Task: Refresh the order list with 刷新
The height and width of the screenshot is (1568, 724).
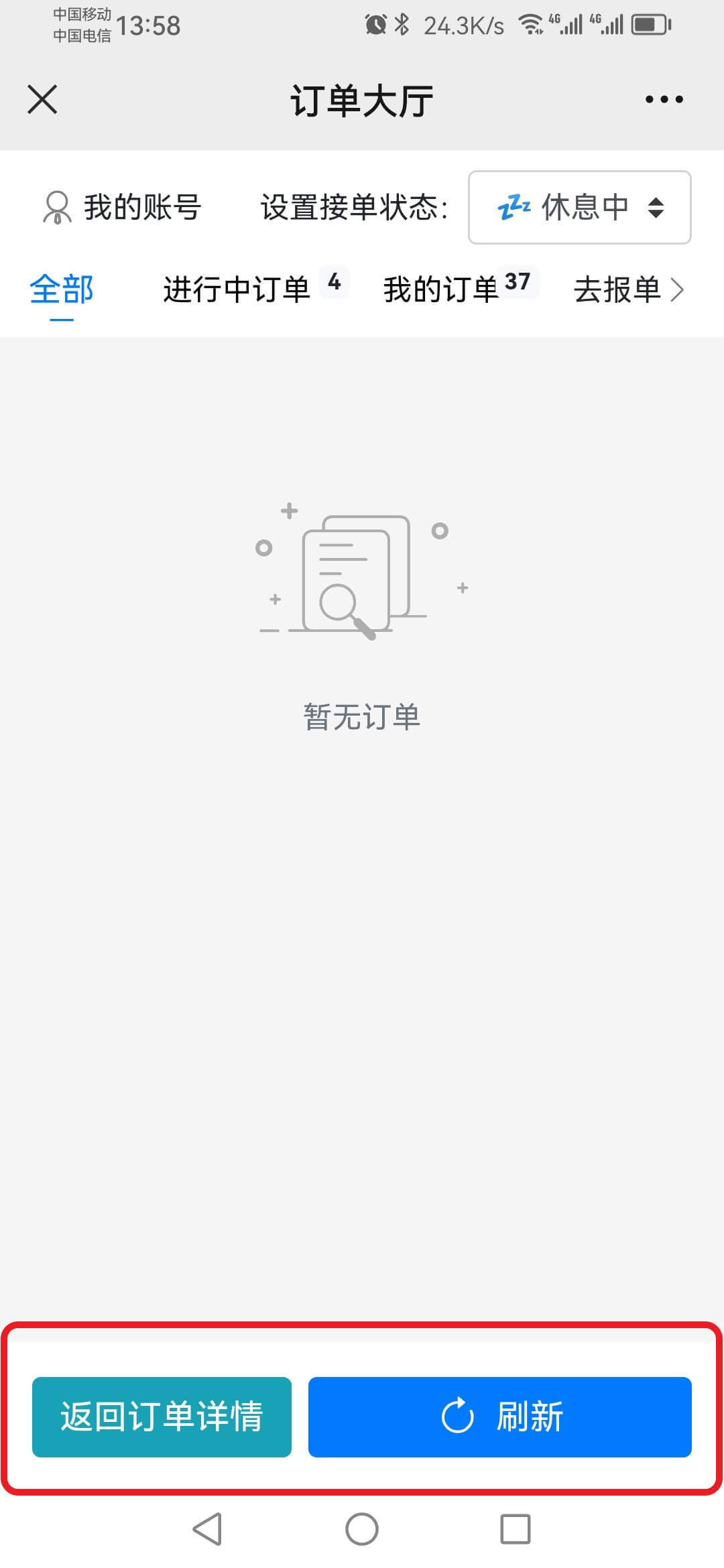Action: (499, 1417)
